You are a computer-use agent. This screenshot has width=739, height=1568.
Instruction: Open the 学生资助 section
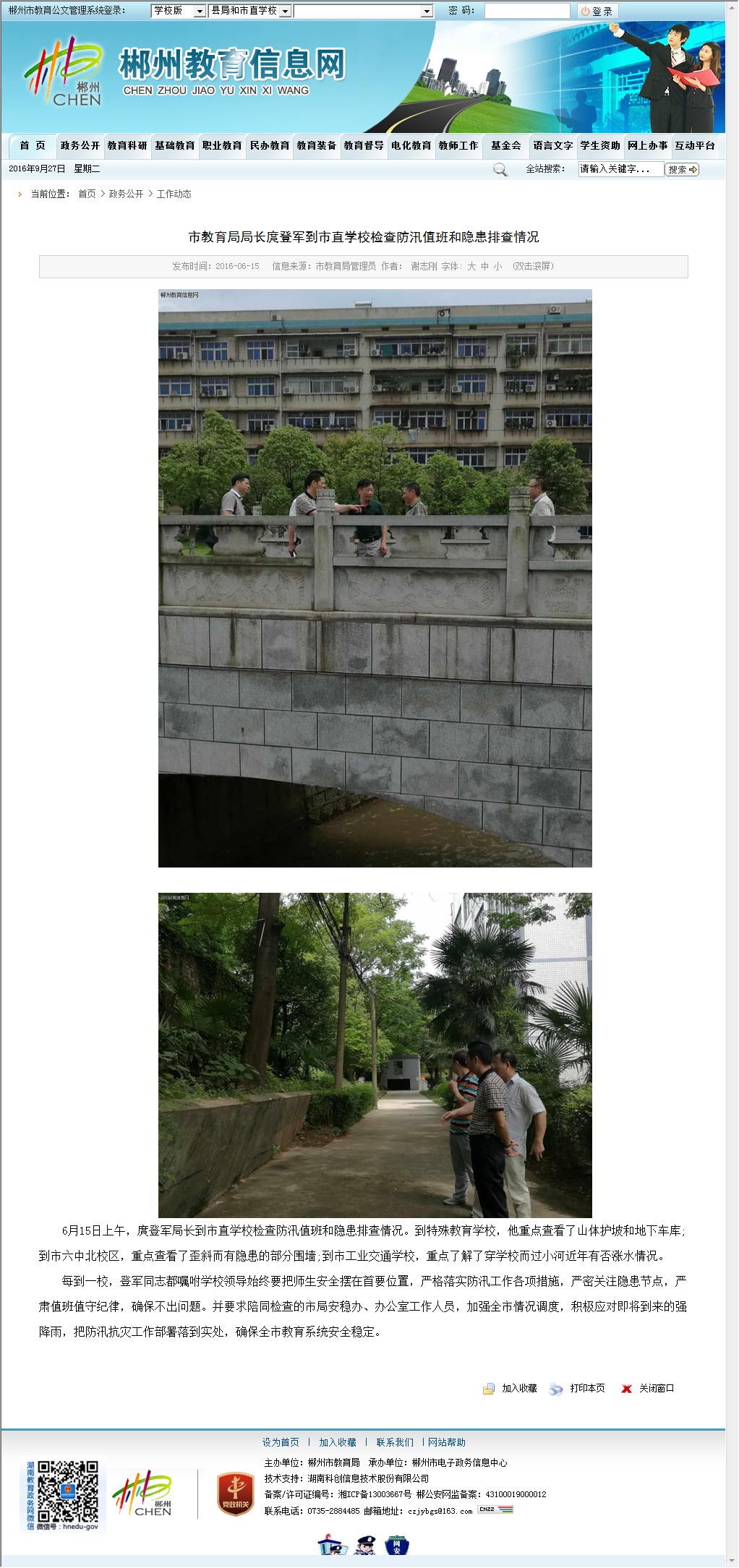pyautogui.click(x=600, y=145)
